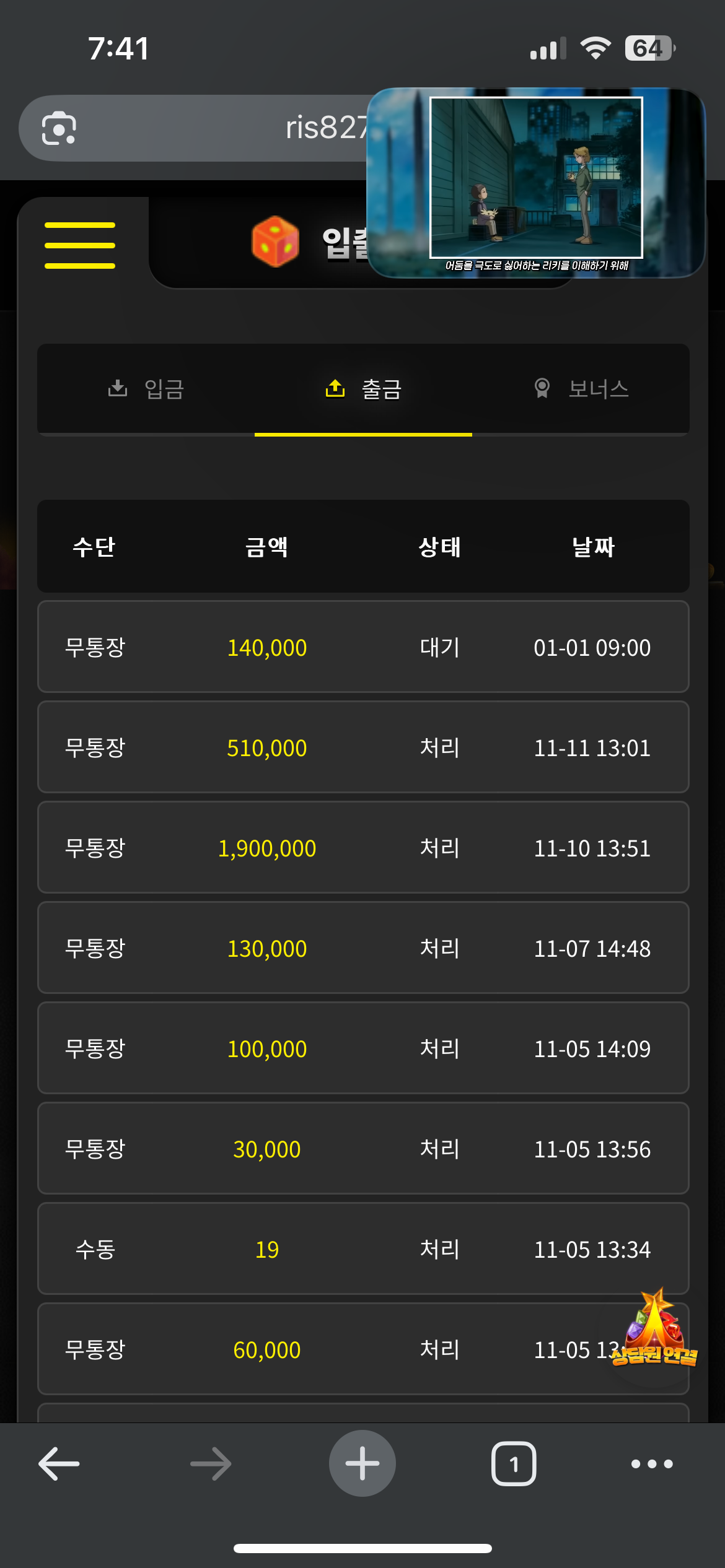The width and height of the screenshot is (725, 1568).
Task: Select the 출금 tab
Action: (364, 389)
